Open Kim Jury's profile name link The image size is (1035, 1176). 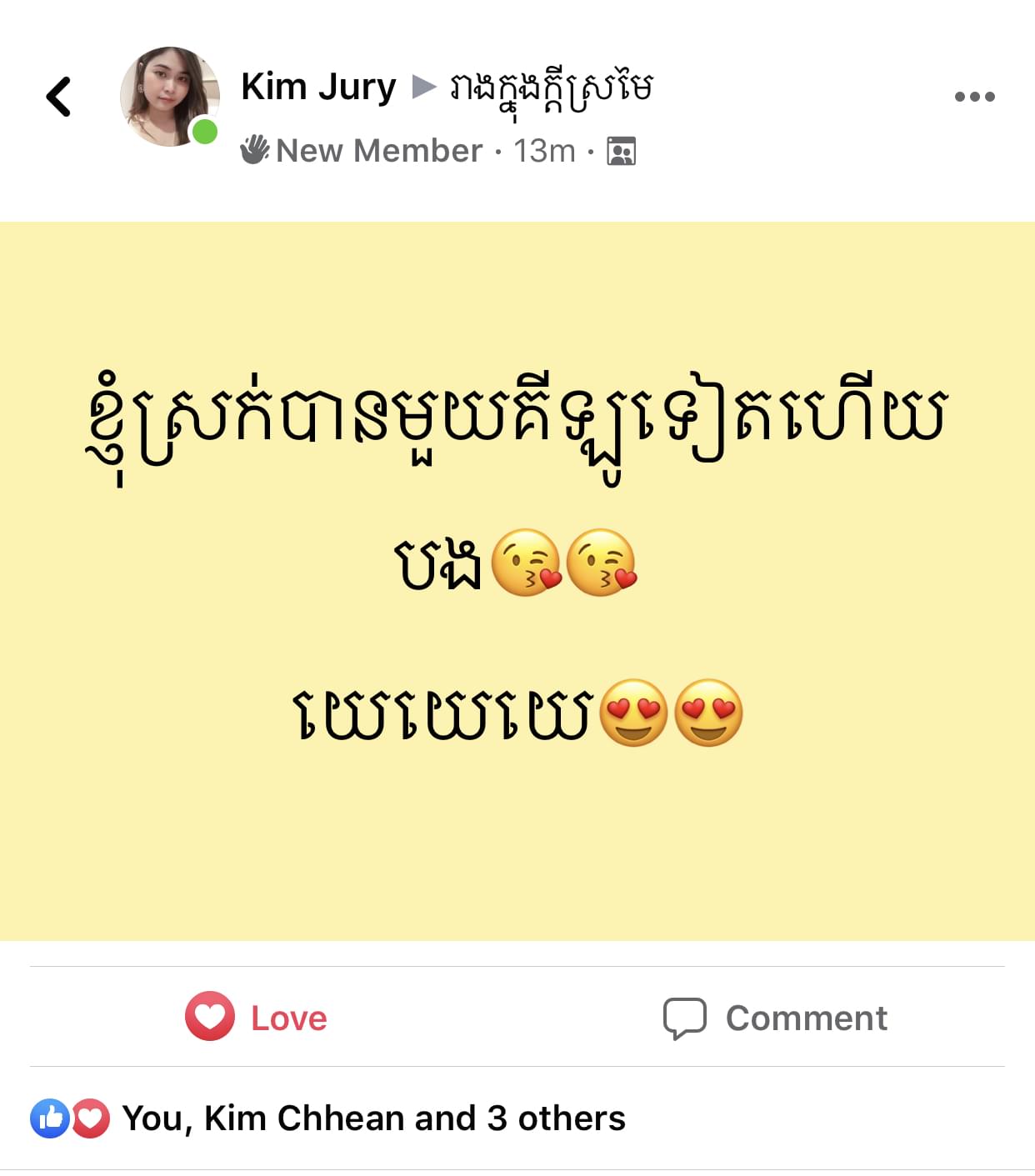tap(318, 87)
